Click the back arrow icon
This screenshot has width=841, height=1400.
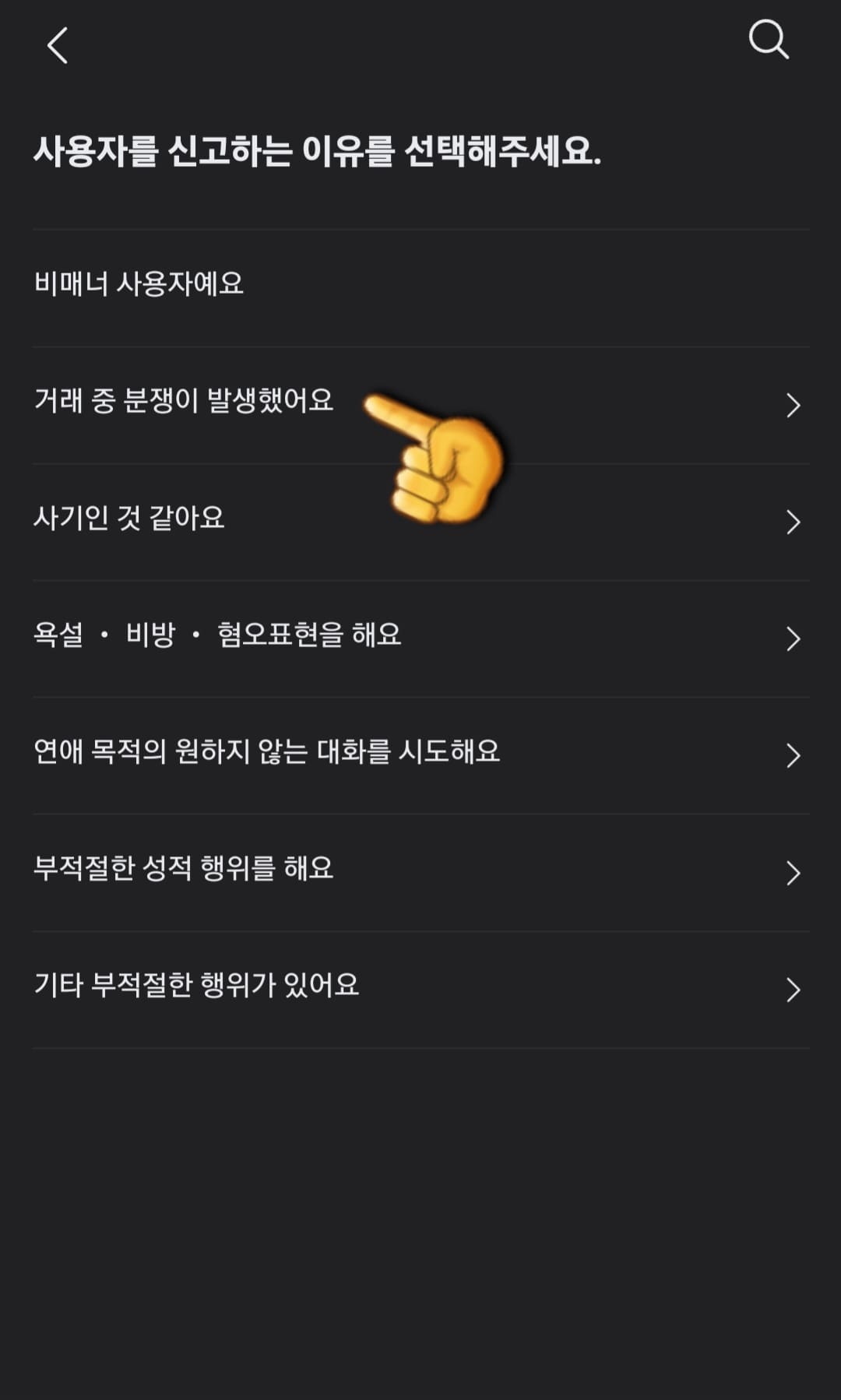tap(55, 44)
